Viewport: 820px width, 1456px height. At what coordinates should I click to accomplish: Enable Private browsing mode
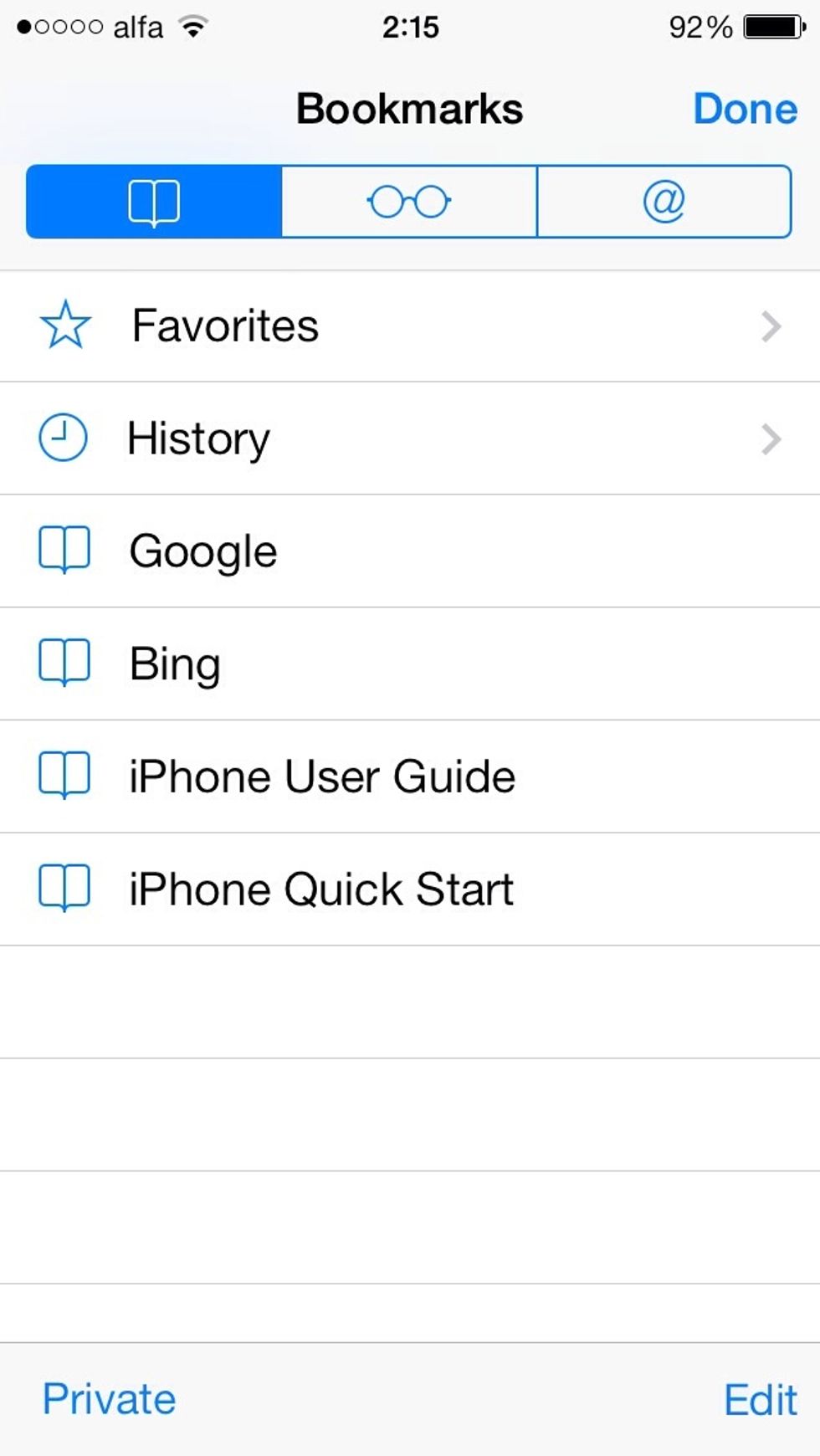pyautogui.click(x=109, y=1397)
